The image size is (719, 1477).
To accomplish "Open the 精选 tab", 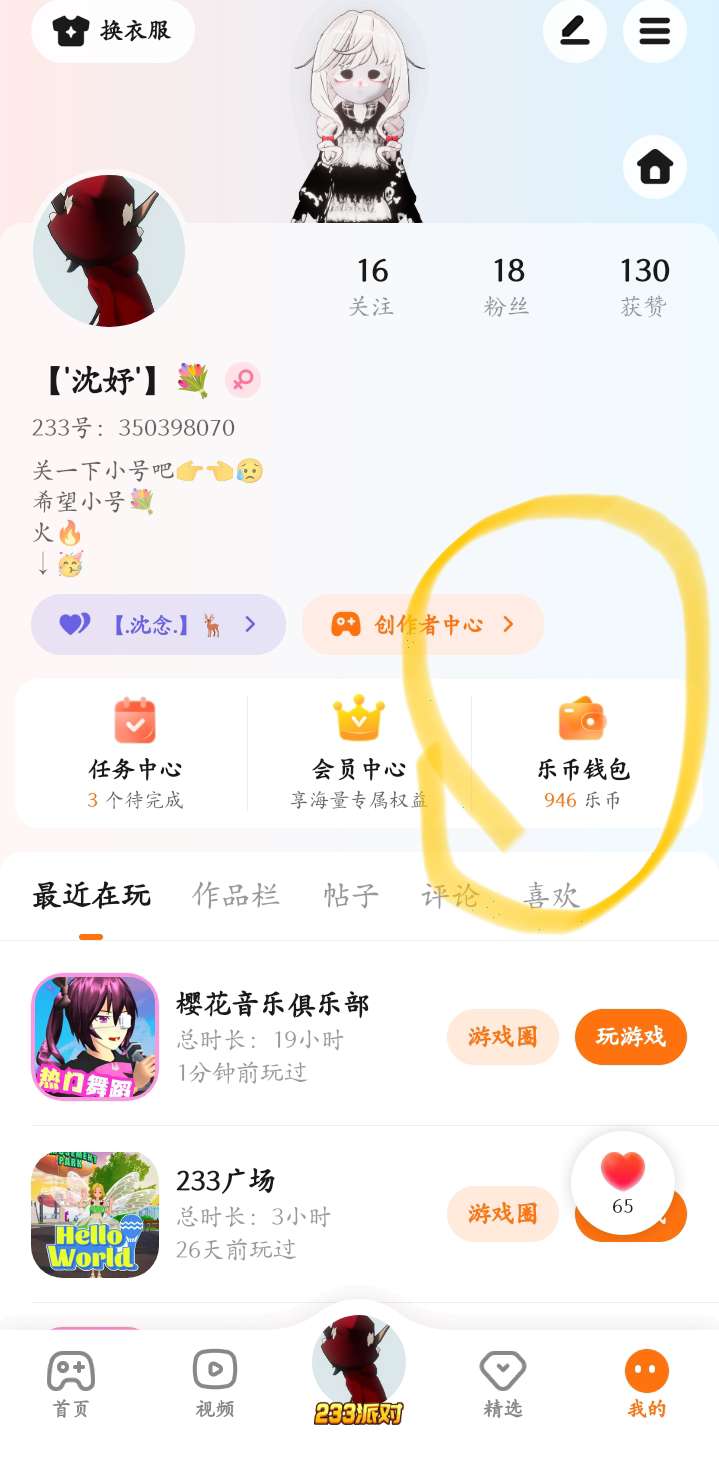I will 503,1385.
